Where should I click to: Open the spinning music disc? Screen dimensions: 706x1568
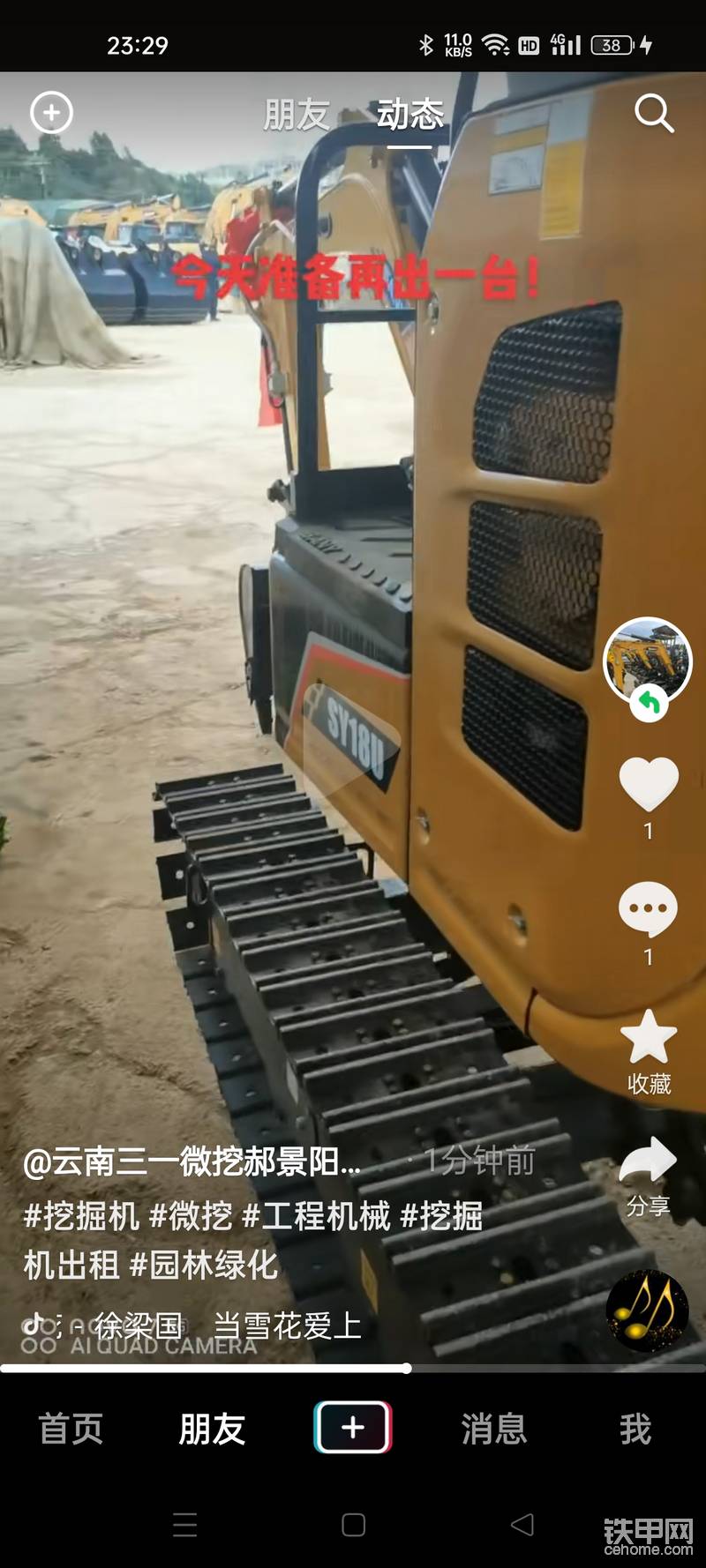(x=647, y=1311)
